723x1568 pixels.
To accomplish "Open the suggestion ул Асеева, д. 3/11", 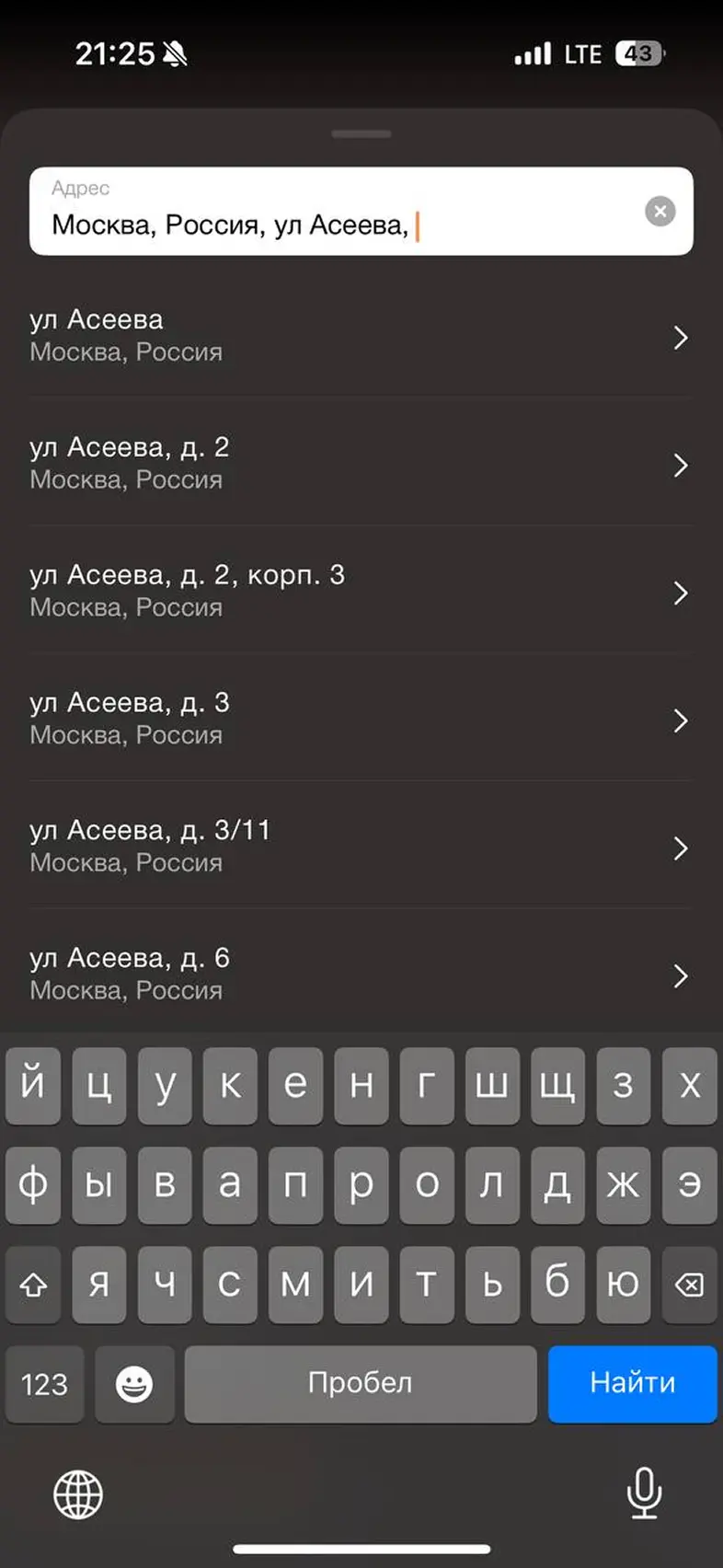I will point(361,847).
